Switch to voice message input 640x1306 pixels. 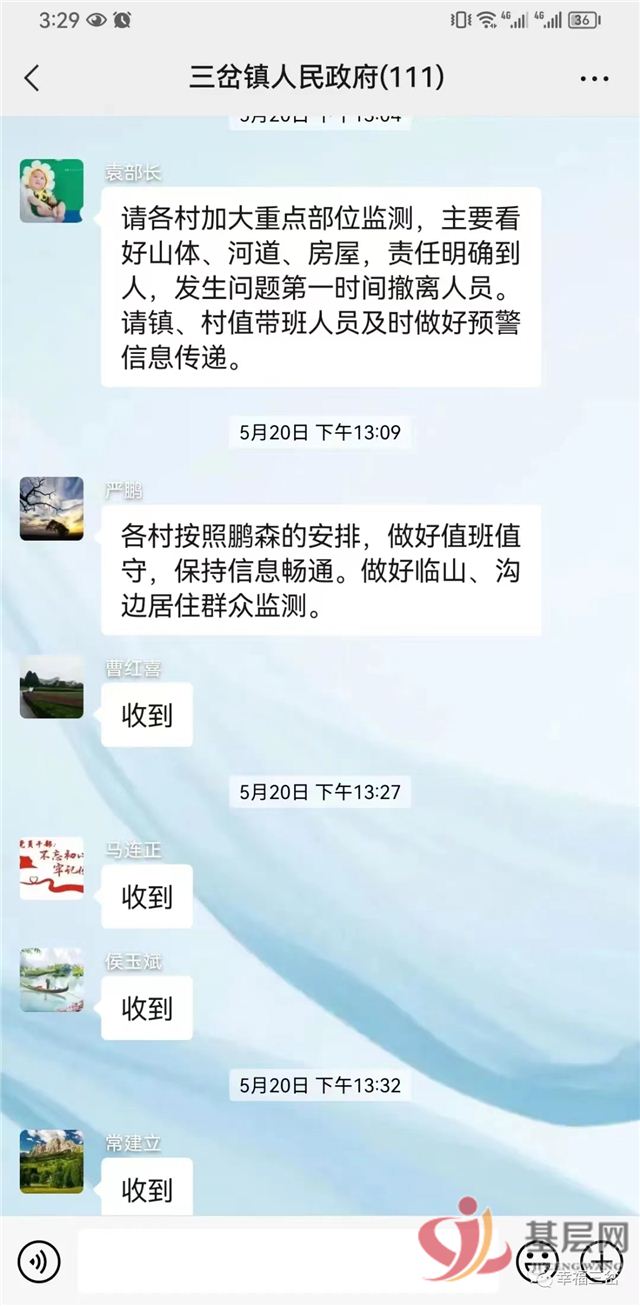[39, 1262]
